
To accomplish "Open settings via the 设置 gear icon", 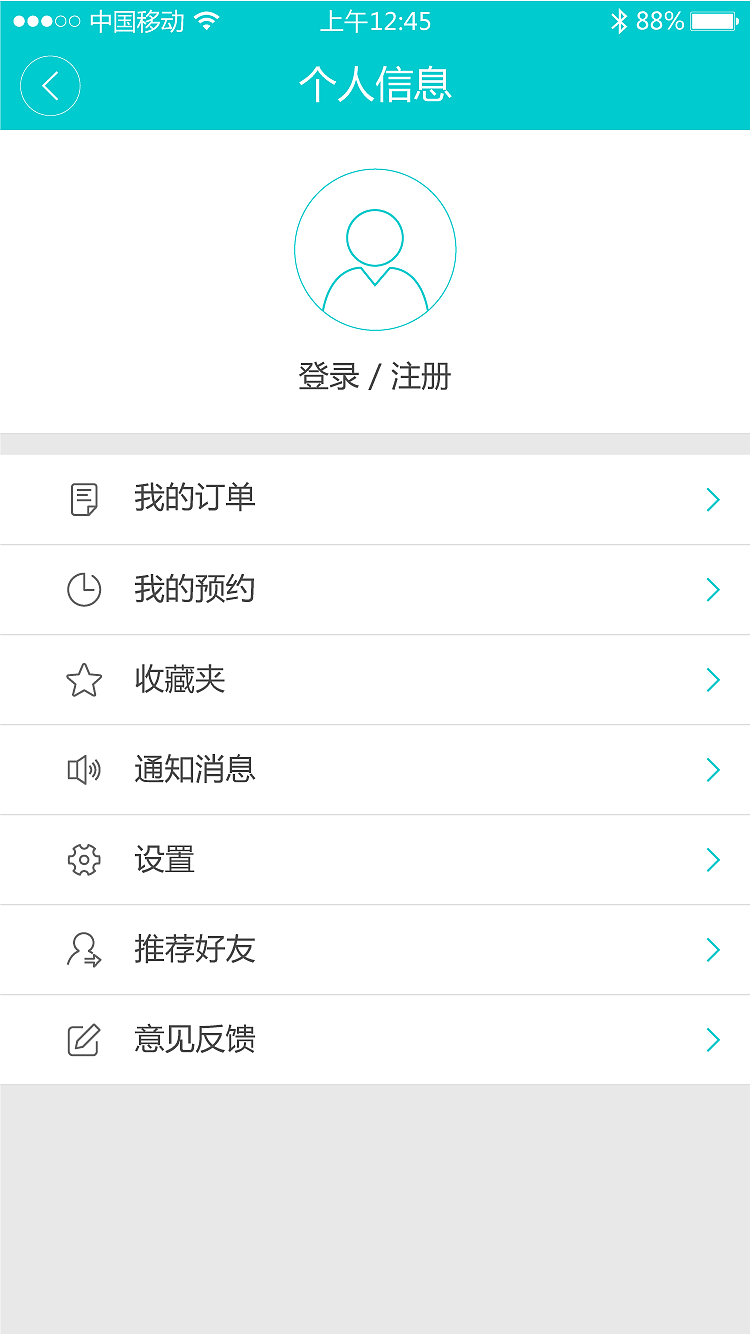I will click(85, 859).
